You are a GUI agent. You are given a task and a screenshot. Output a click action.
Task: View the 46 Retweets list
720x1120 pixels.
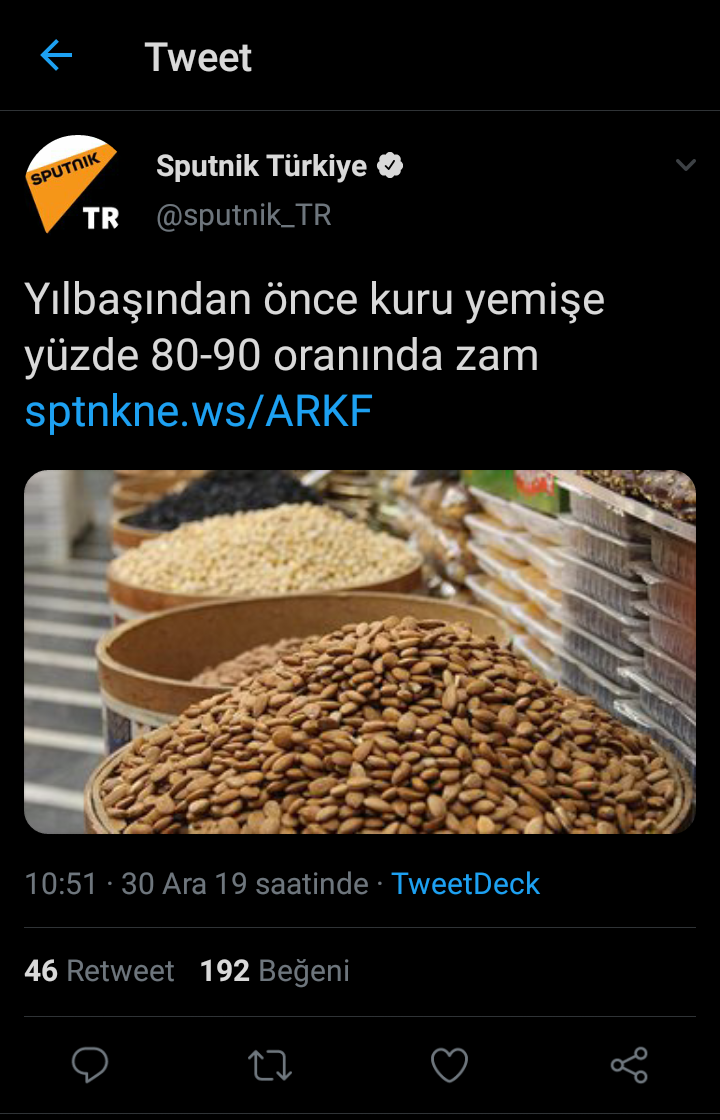[x=99, y=971]
